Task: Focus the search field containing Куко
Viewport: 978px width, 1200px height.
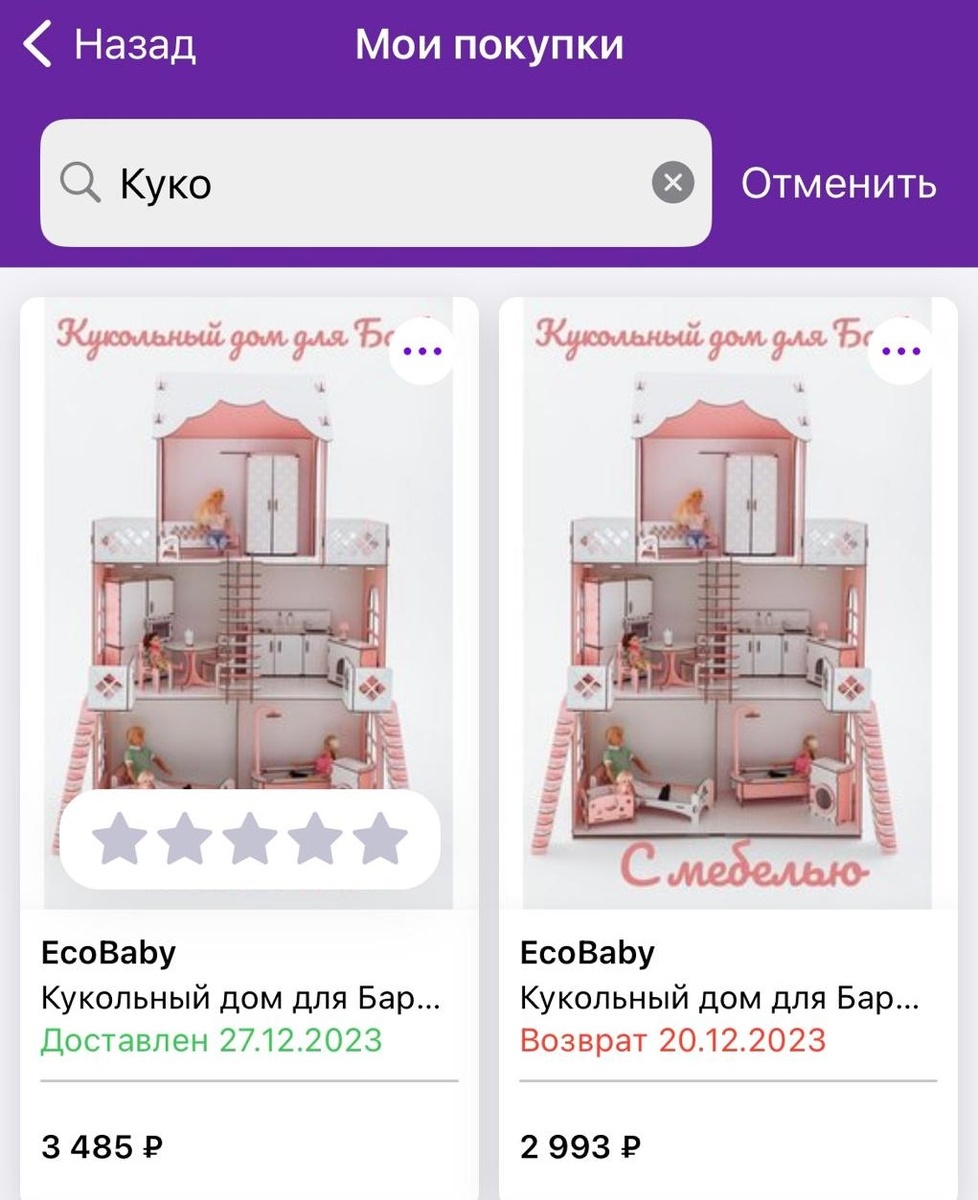Action: [380, 183]
